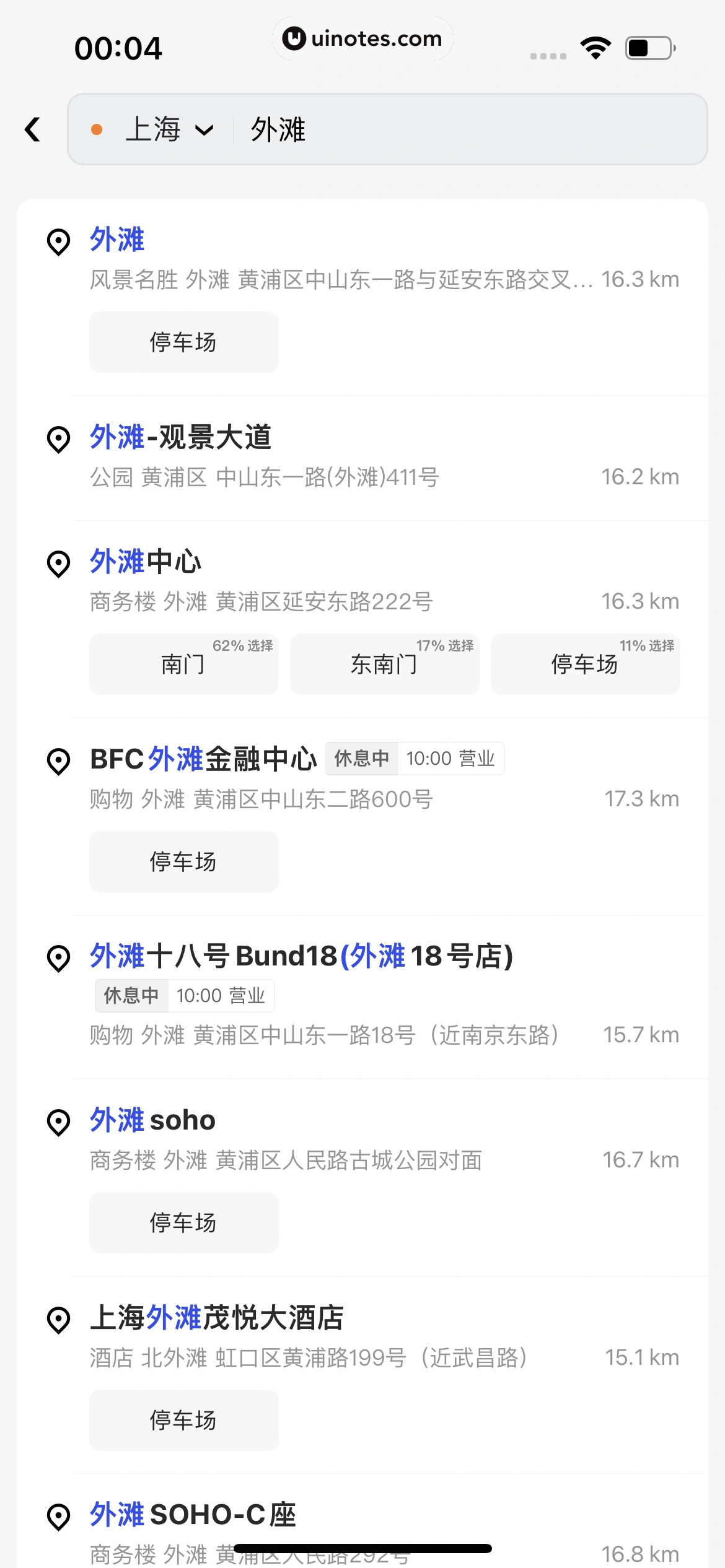Viewport: 725px width, 1568px height.
Task: Open the 外滩-观景大道 result
Action: (x=181, y=438)
